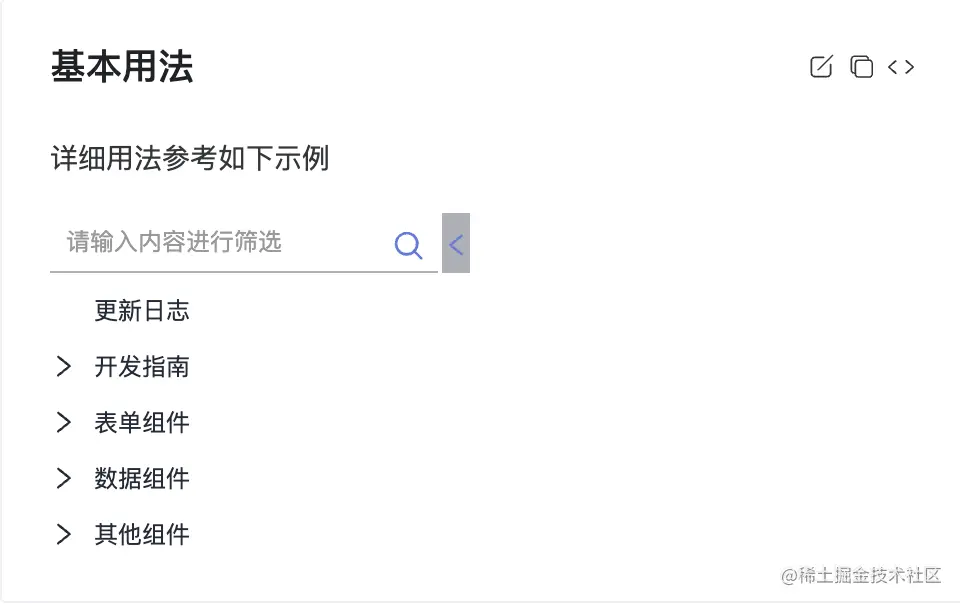Show the source code via brackets icon
This screenshot has height=604, width=960.
tap(901, 67)
